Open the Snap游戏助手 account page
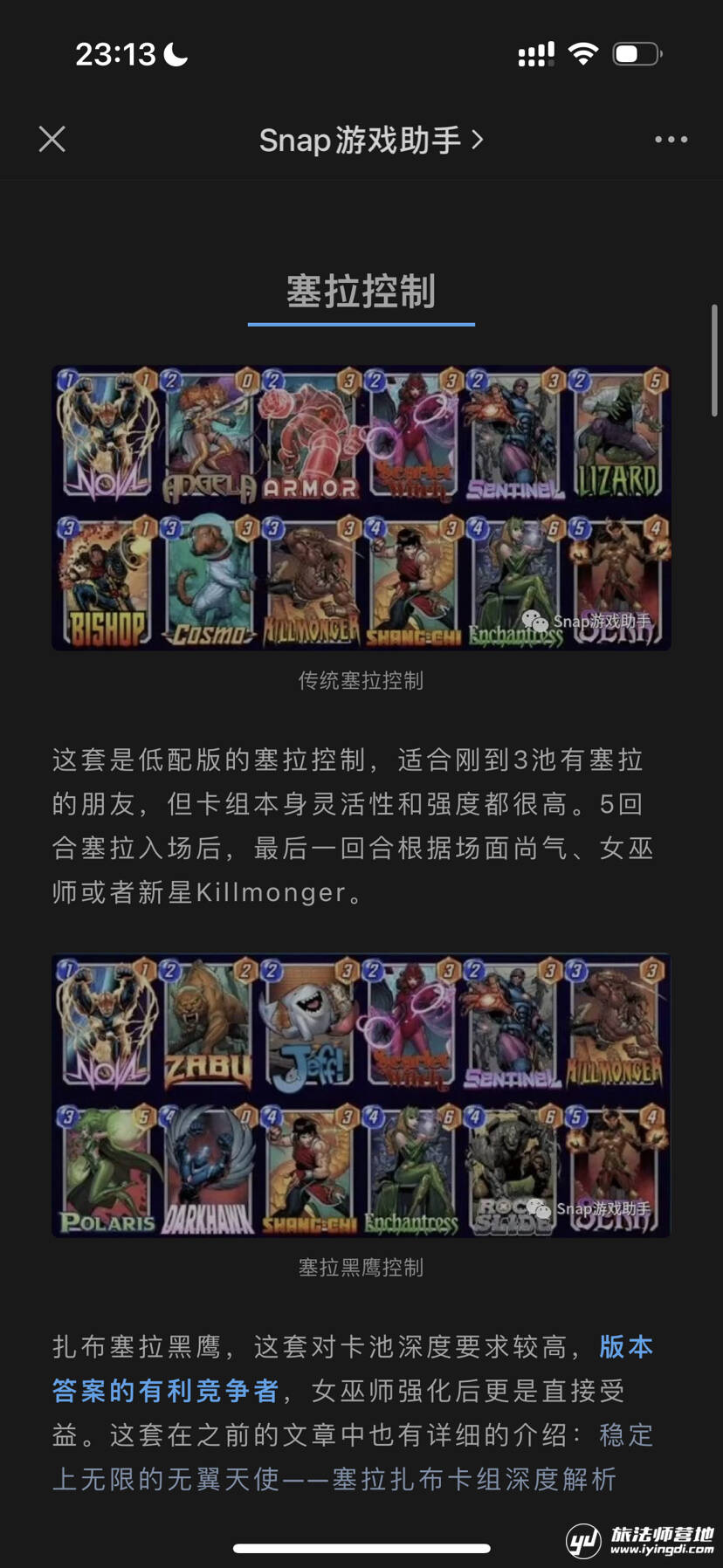 [370, 140]
